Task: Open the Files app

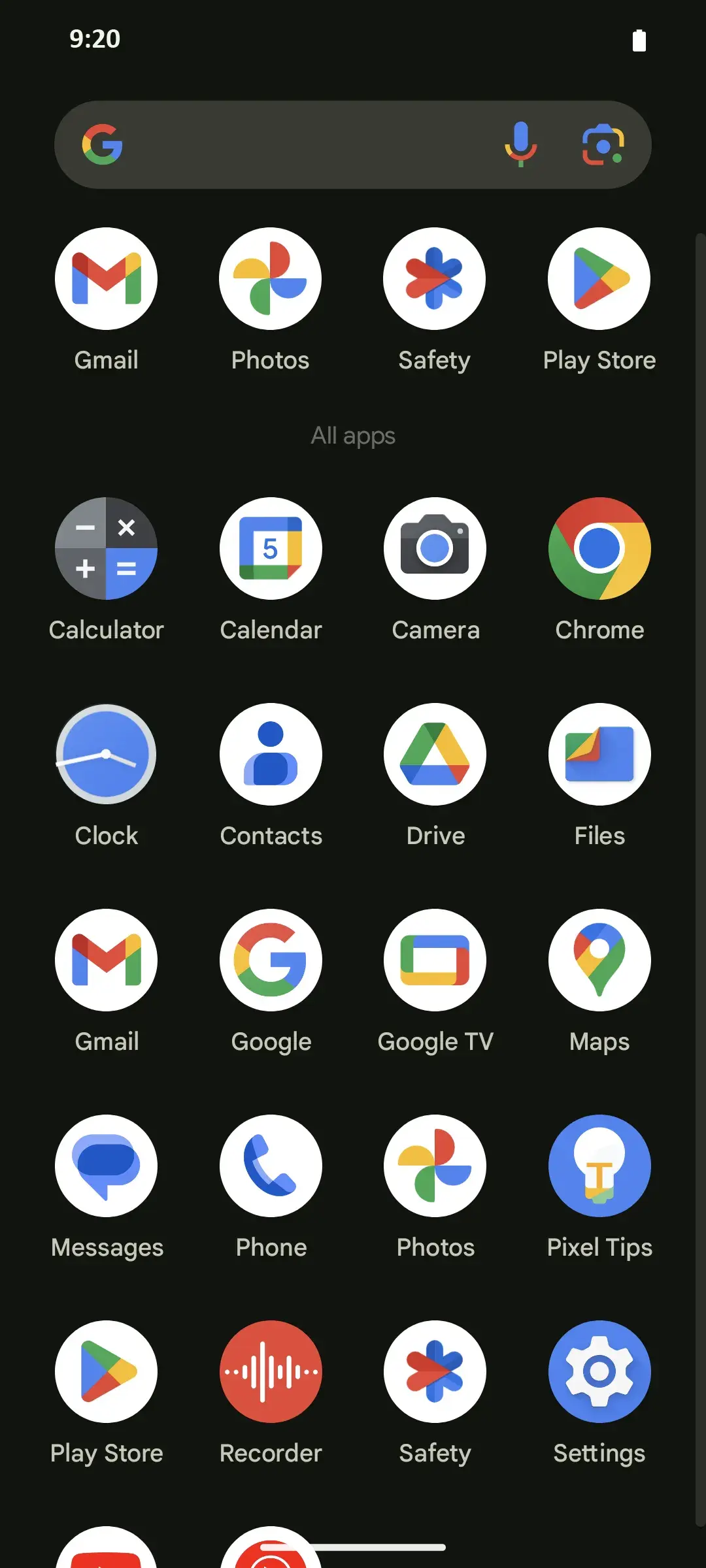Action: tap(599, 755)
